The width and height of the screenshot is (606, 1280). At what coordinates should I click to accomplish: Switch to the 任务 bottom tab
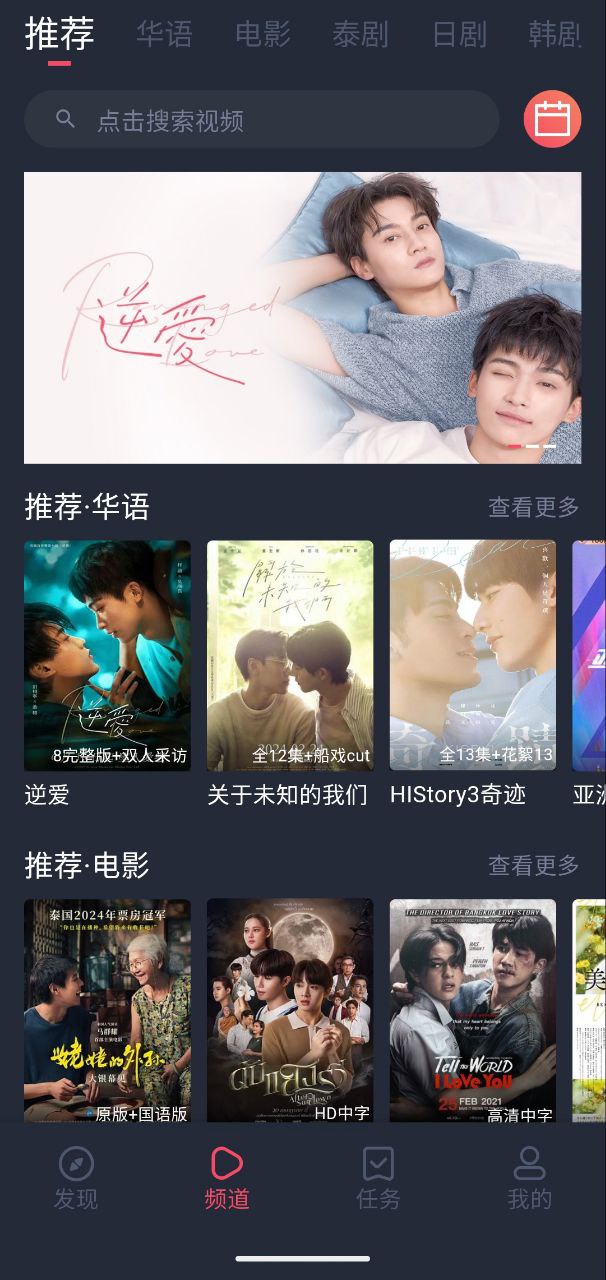[x=378, y=1178]
